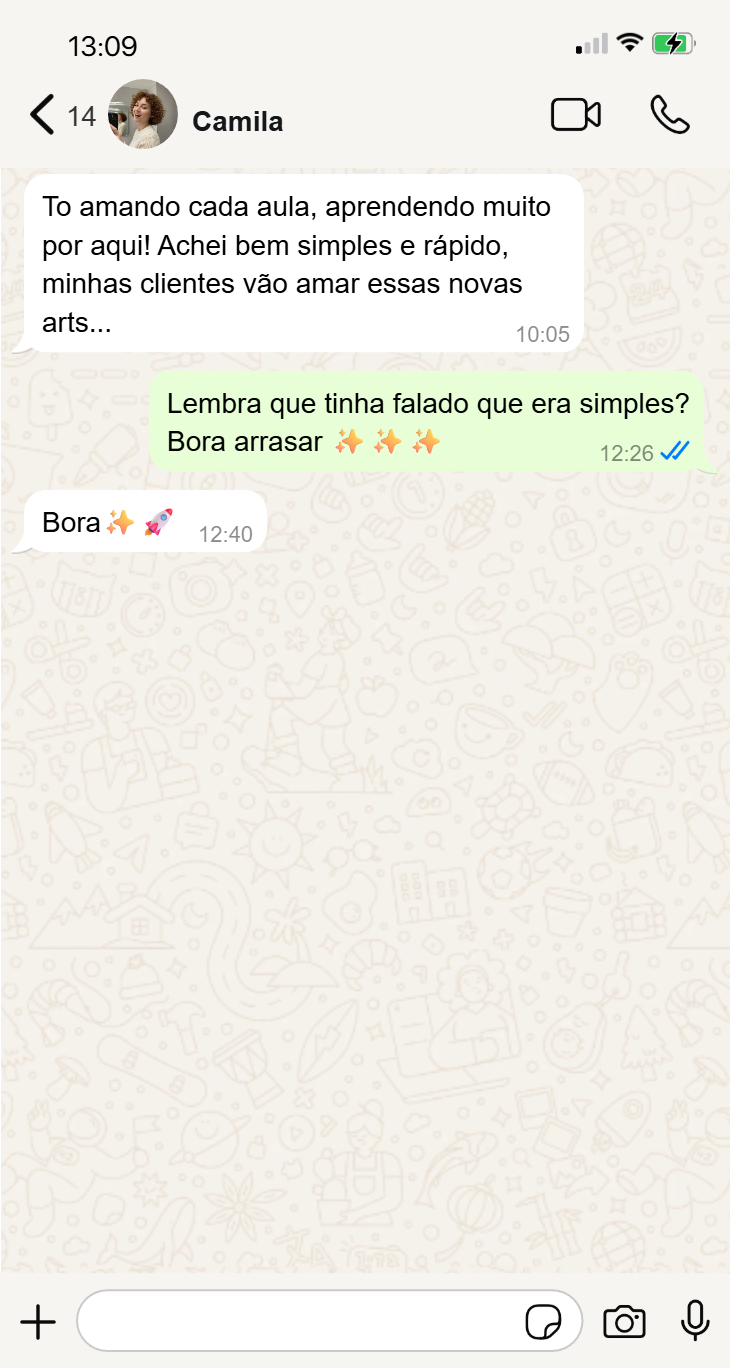Viewport: 730px width, 1368px height.
Task: Open the camera to send a photo
Action: [624, 1322]
